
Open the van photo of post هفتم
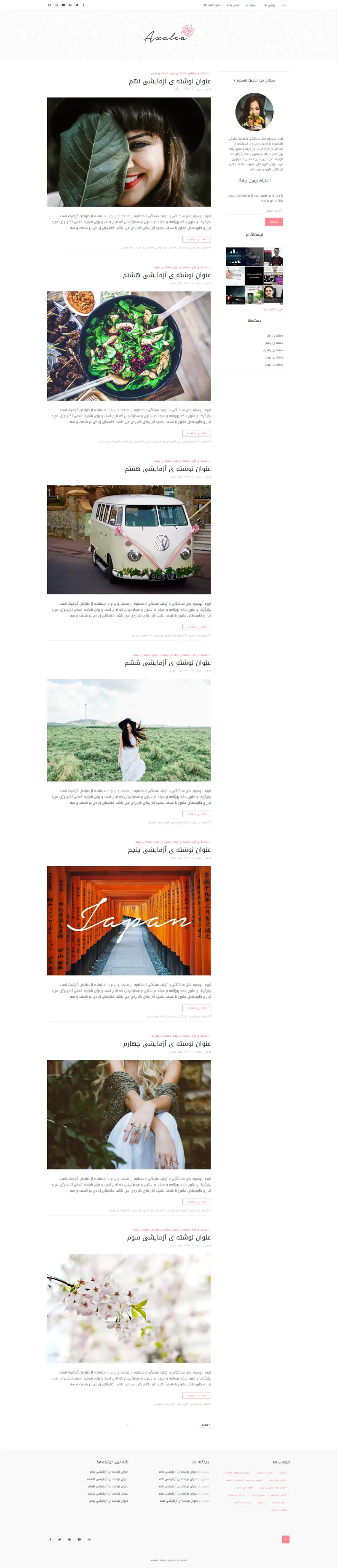[129, 539]
